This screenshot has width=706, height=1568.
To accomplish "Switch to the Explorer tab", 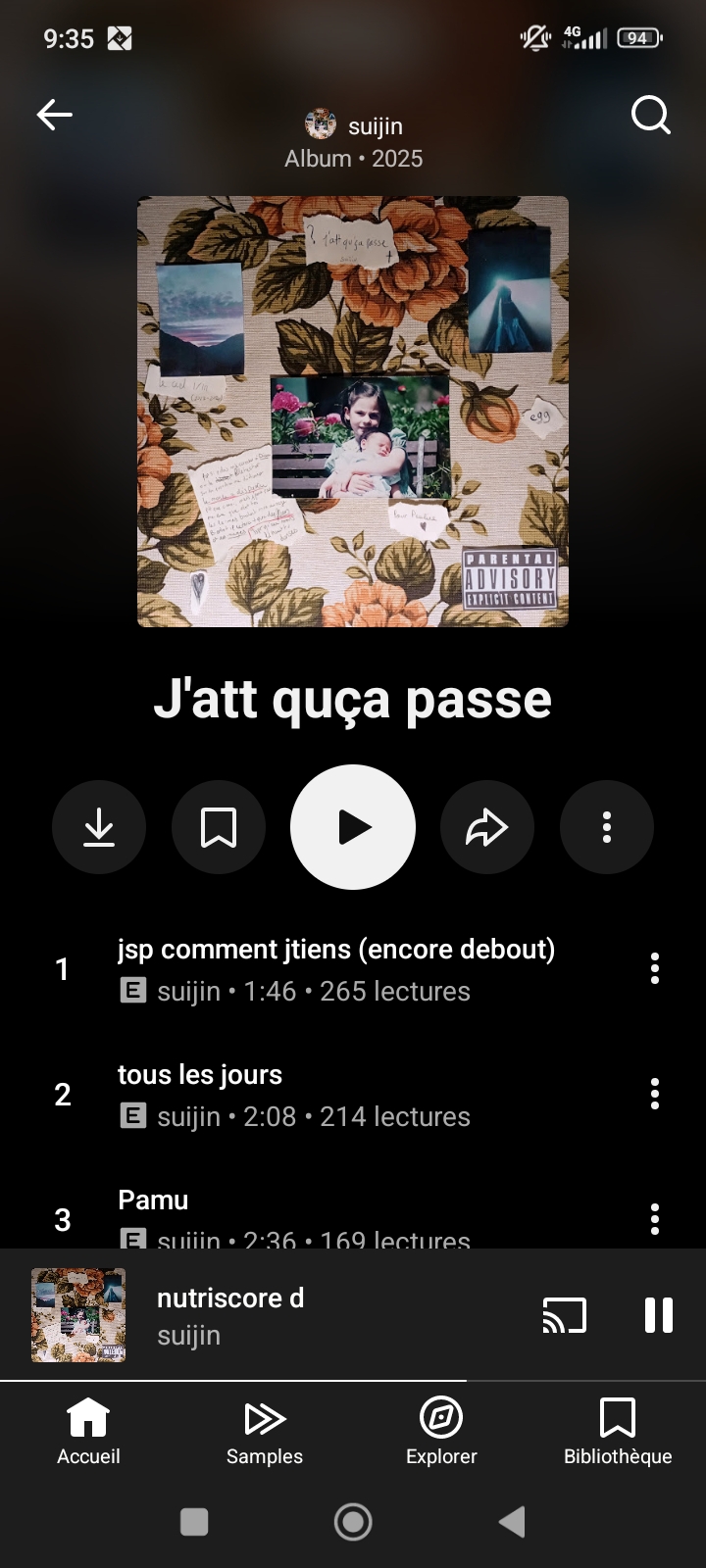I will click(441, 1433).
